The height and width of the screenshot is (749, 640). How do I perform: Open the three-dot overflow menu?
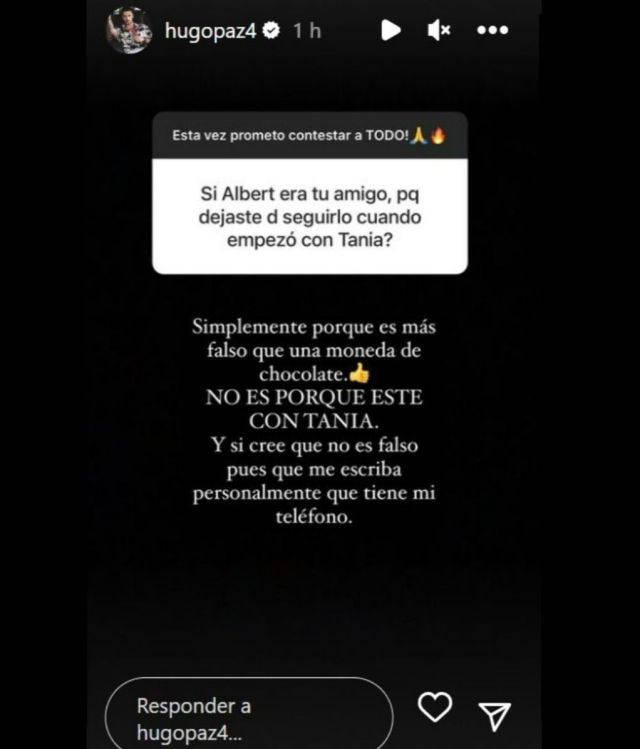pyautogui.click(x=492, y=31)
